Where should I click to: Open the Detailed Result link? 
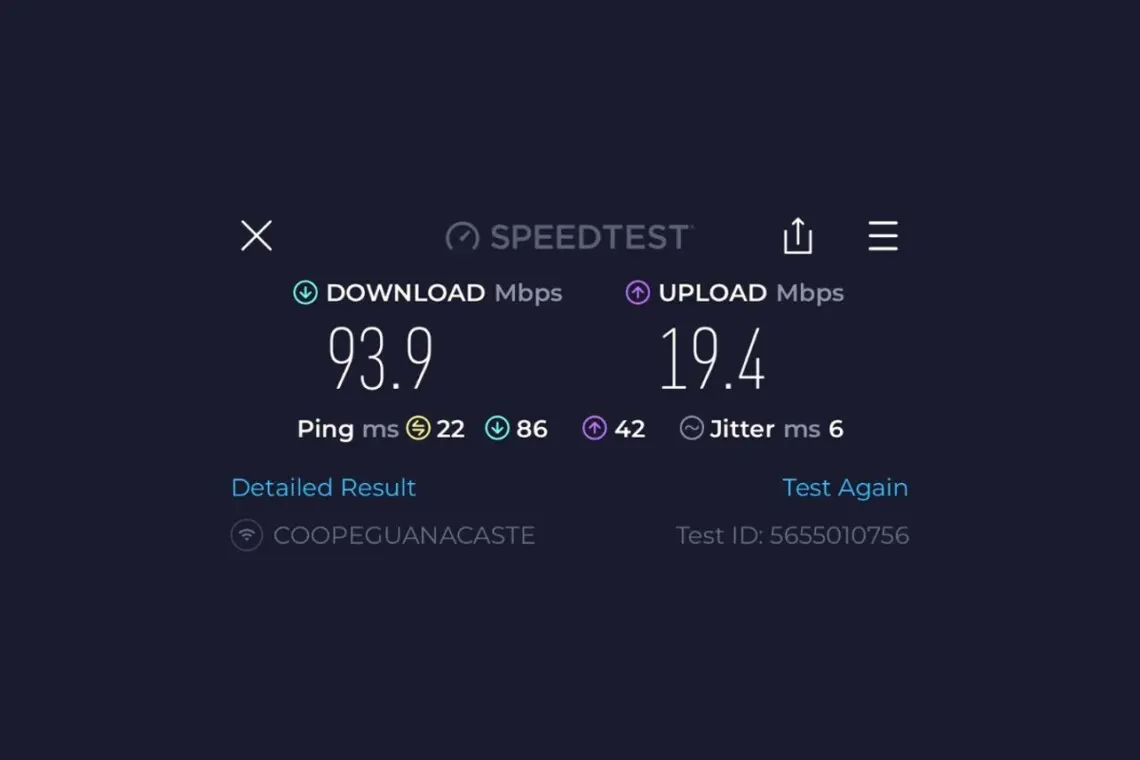click(323, 488)
